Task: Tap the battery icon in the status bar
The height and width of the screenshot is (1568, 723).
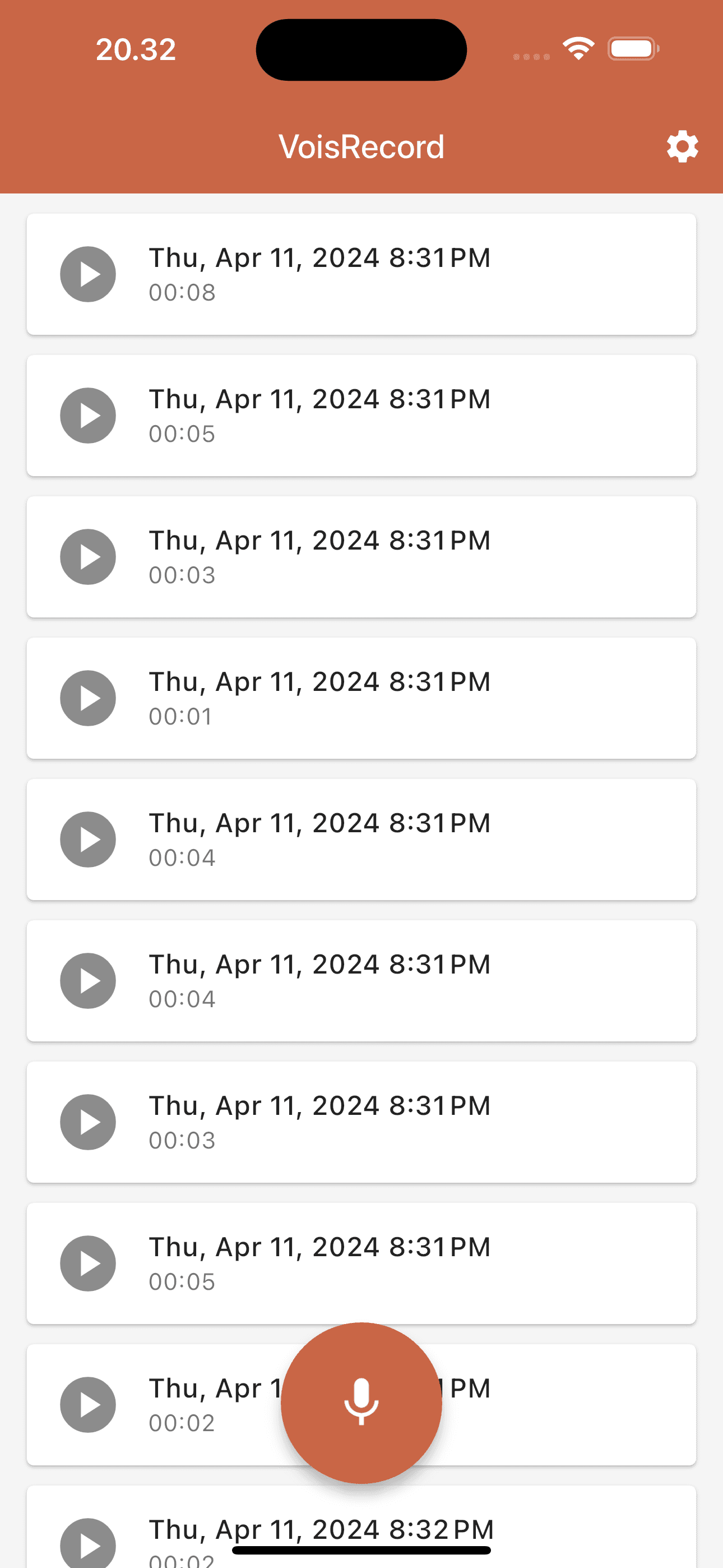Action: (x=633, y=47)
